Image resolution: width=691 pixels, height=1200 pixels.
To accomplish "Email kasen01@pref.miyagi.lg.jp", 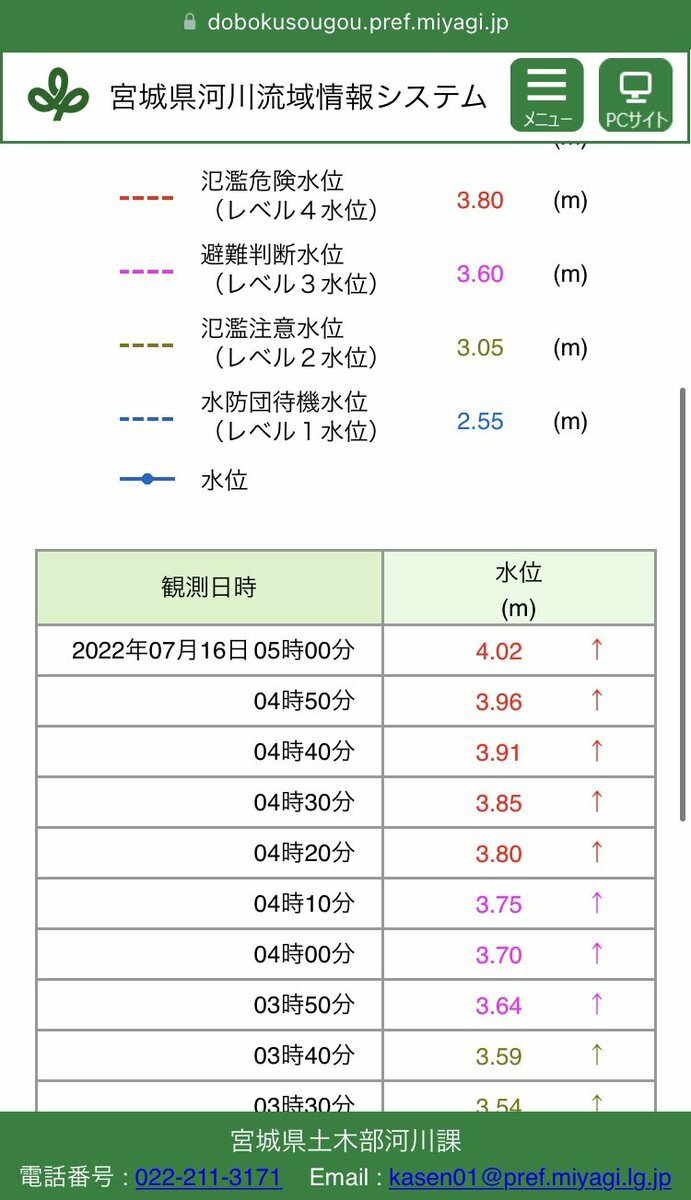I will point(530,1177).
